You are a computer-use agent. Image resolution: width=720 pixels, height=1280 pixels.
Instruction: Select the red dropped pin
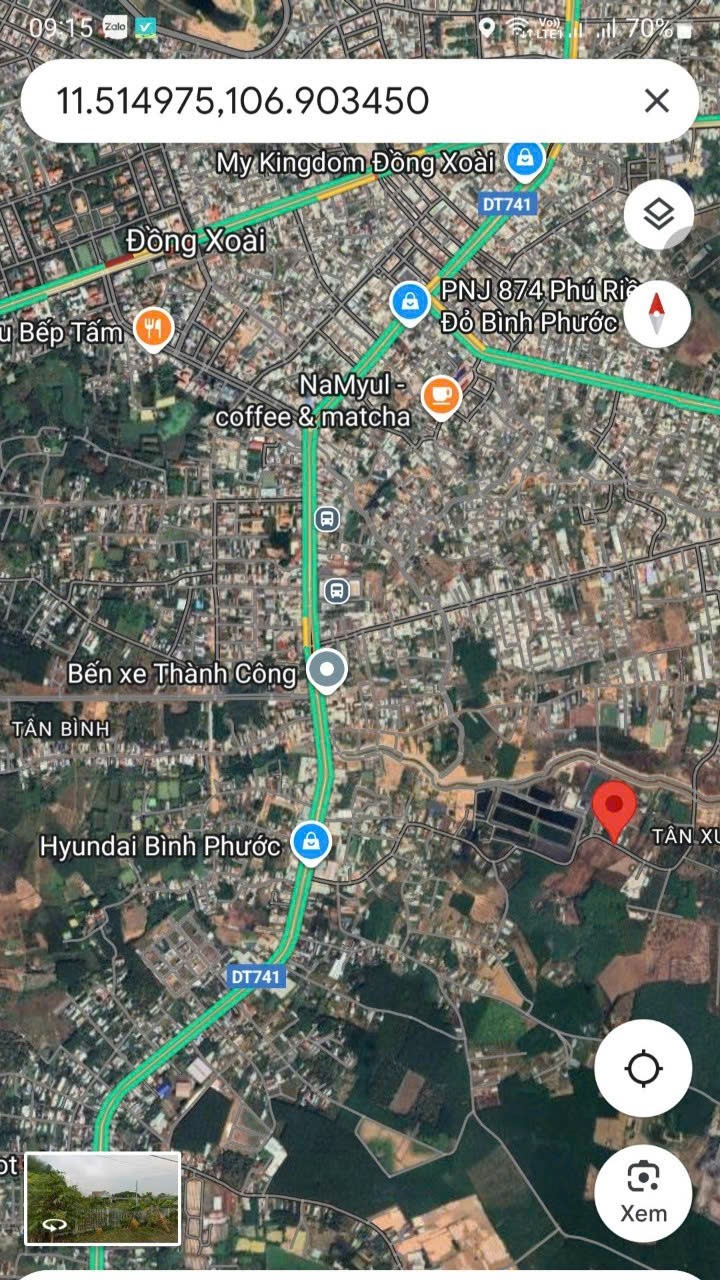pos(614,810)
